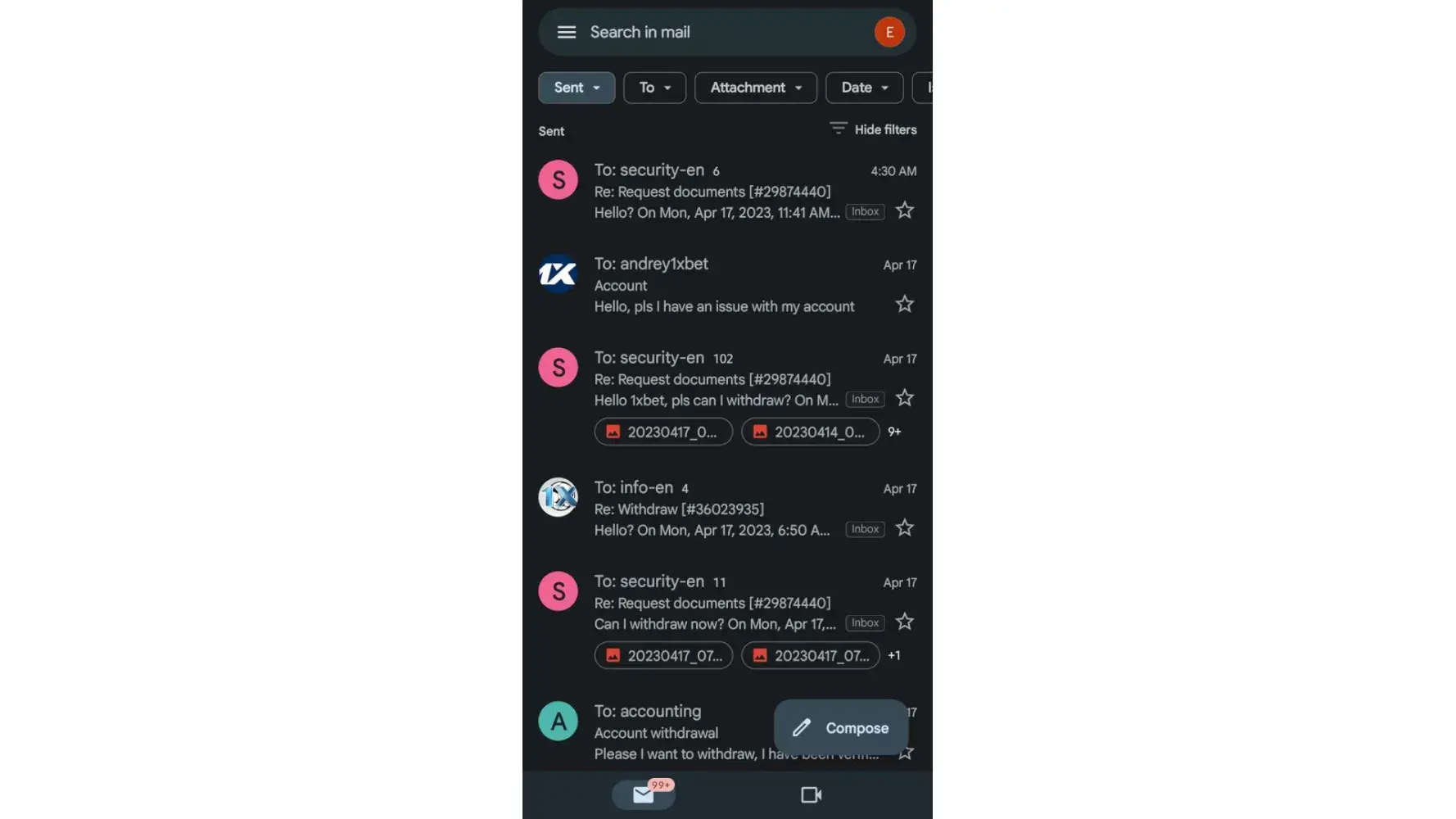The height and width of the screenshot is (819, 1456).
Task: Expand the To filter chip
Action: point(653,88)
